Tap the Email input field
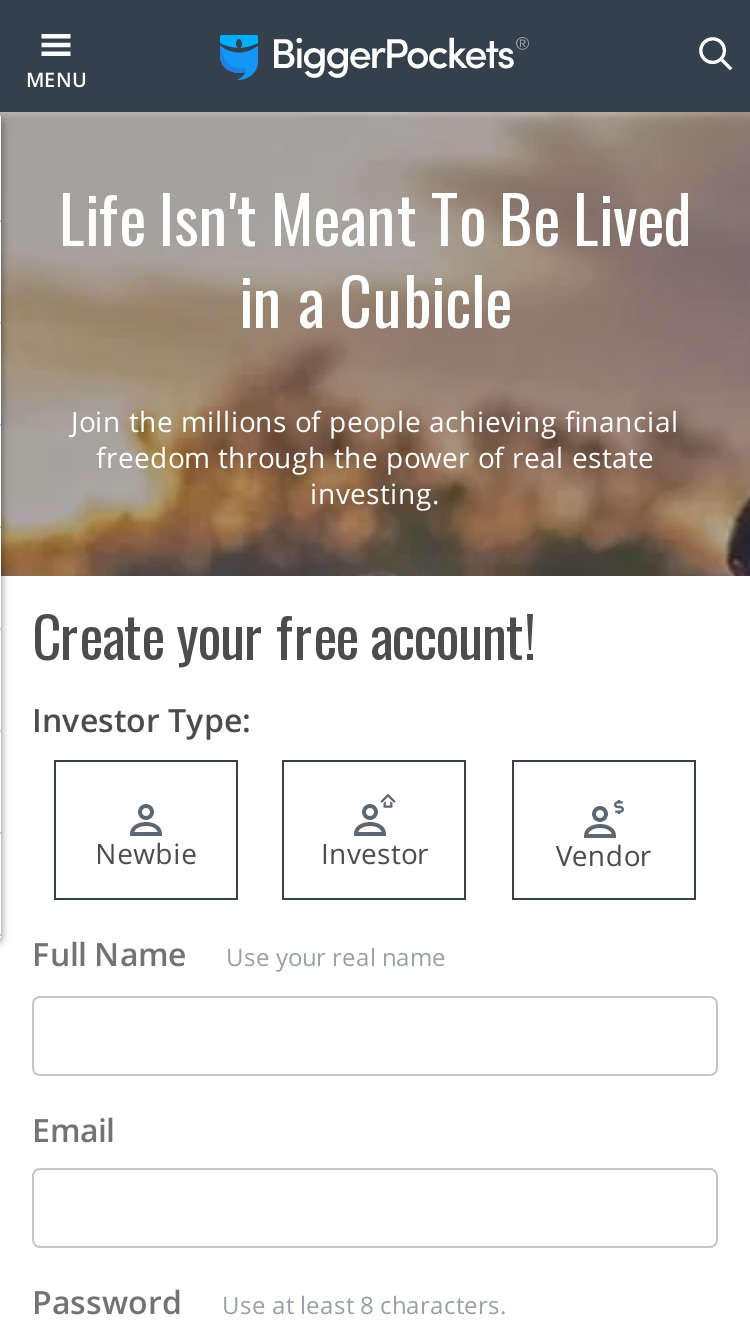Image resolution: width=750 pixels, height=1334 pixels. (x=375, y=1208)
